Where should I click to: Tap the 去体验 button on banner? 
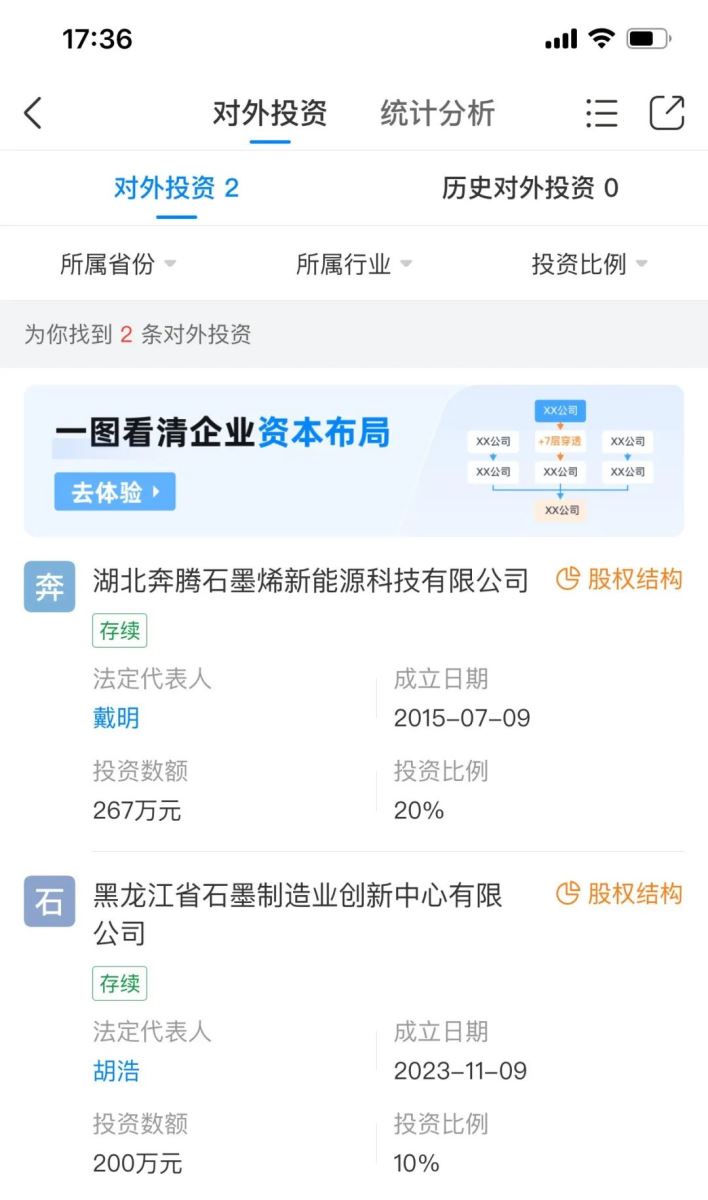pyautogui.click(x=115, y=492)
